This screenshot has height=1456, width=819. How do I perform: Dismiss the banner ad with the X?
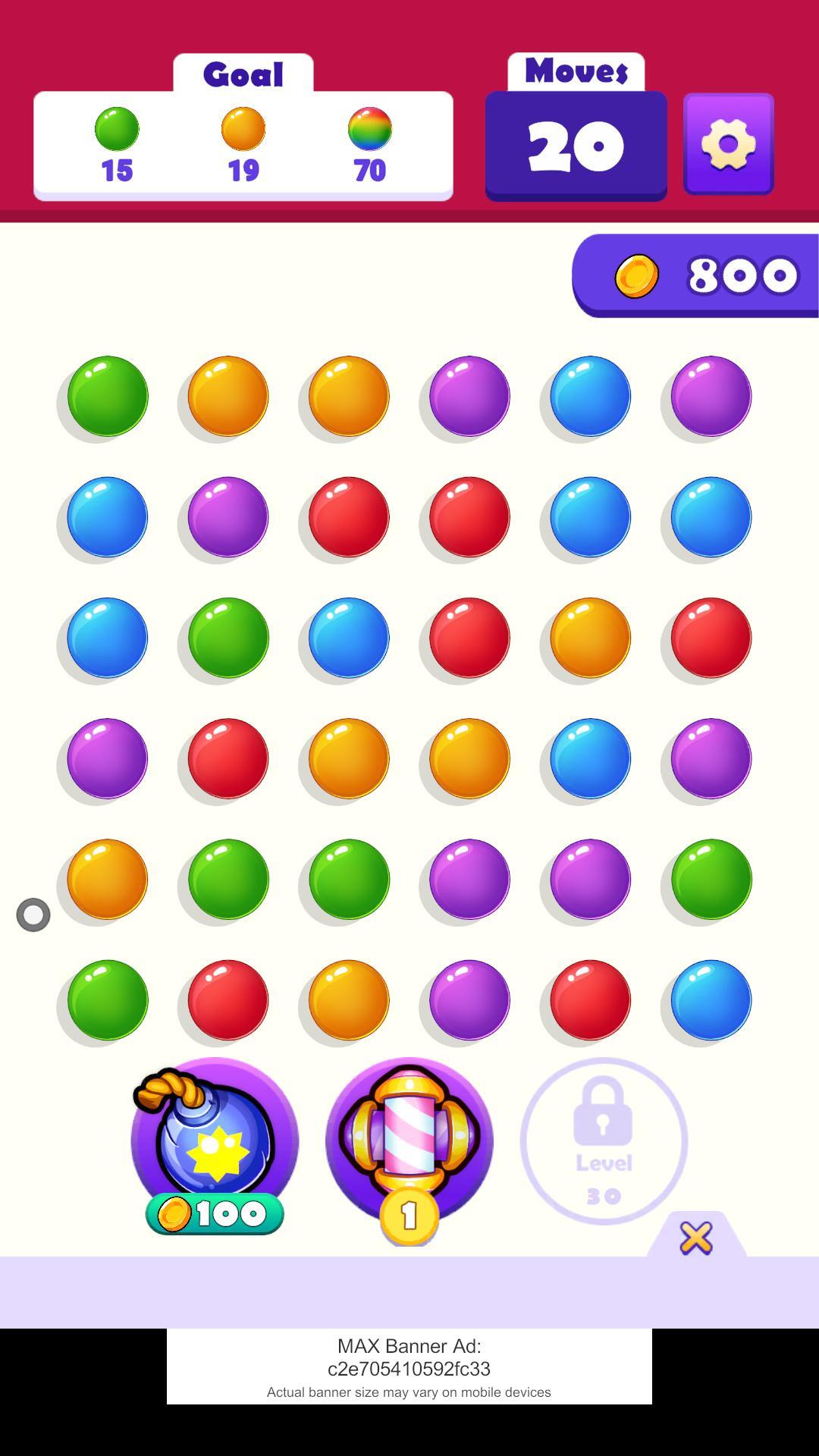click(696, 1238)
